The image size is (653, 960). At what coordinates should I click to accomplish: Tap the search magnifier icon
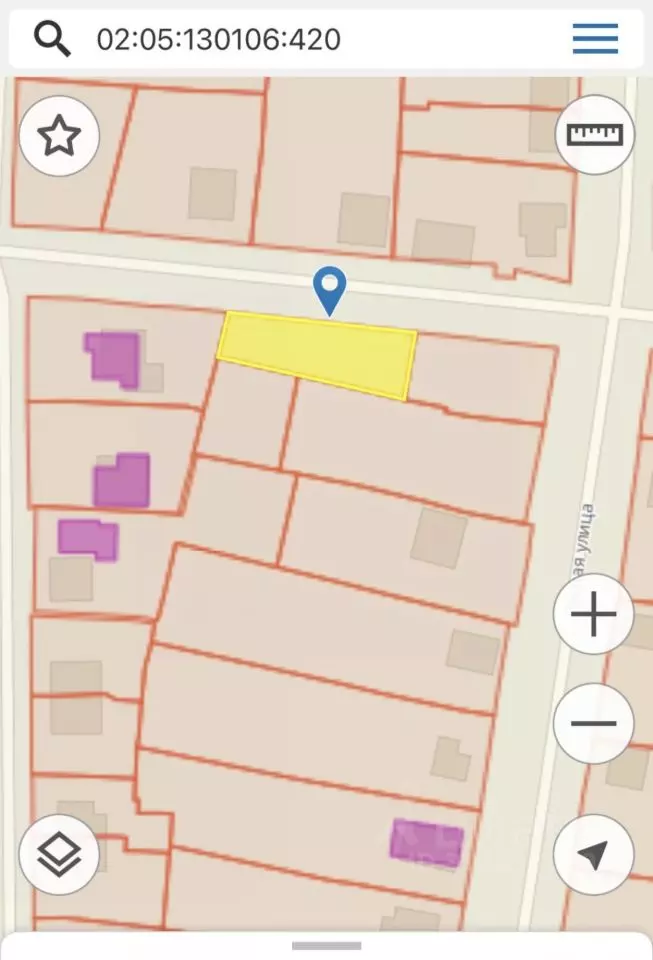point(52,38)
